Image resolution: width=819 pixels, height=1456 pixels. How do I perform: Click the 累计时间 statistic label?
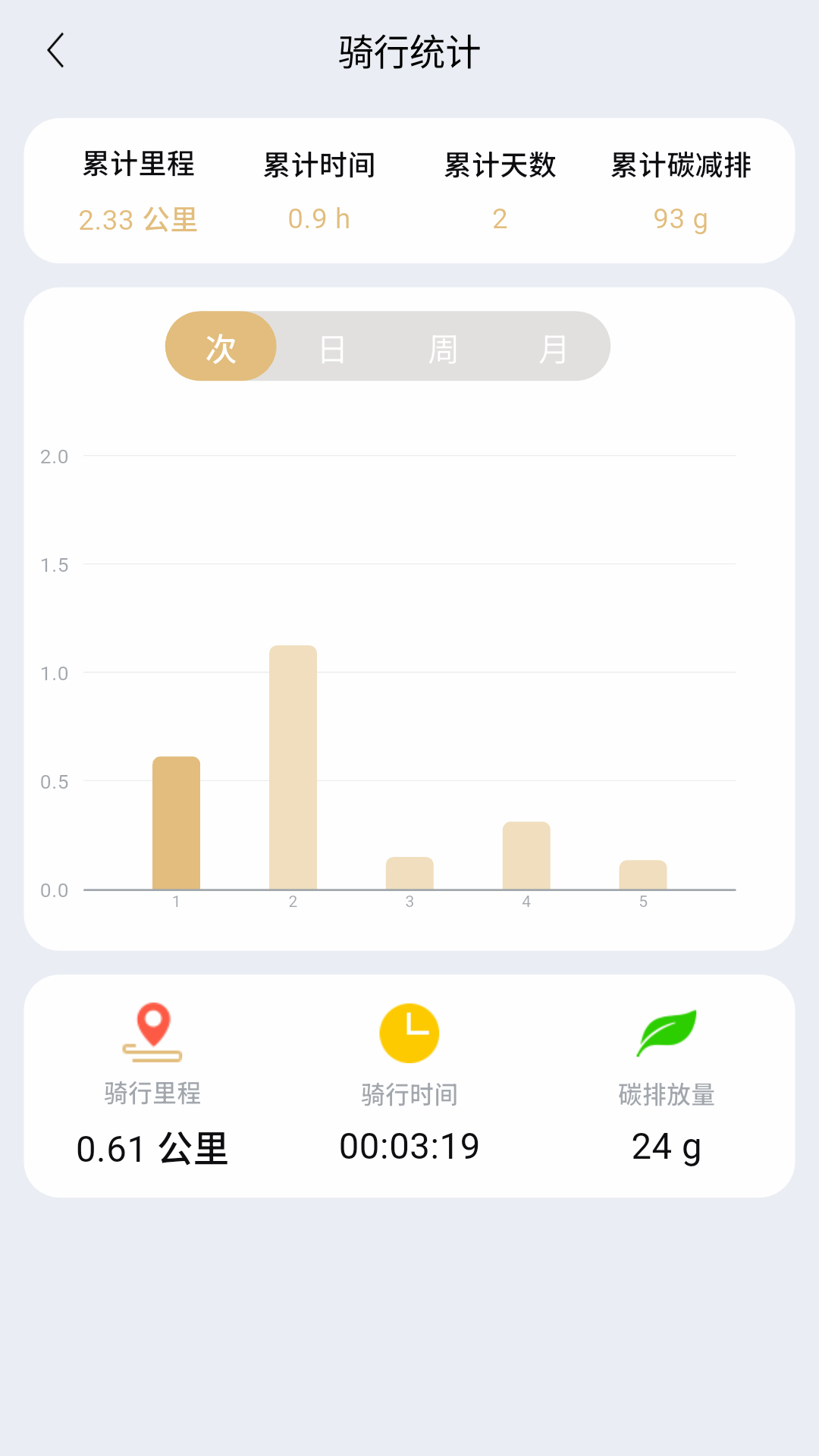319,165
